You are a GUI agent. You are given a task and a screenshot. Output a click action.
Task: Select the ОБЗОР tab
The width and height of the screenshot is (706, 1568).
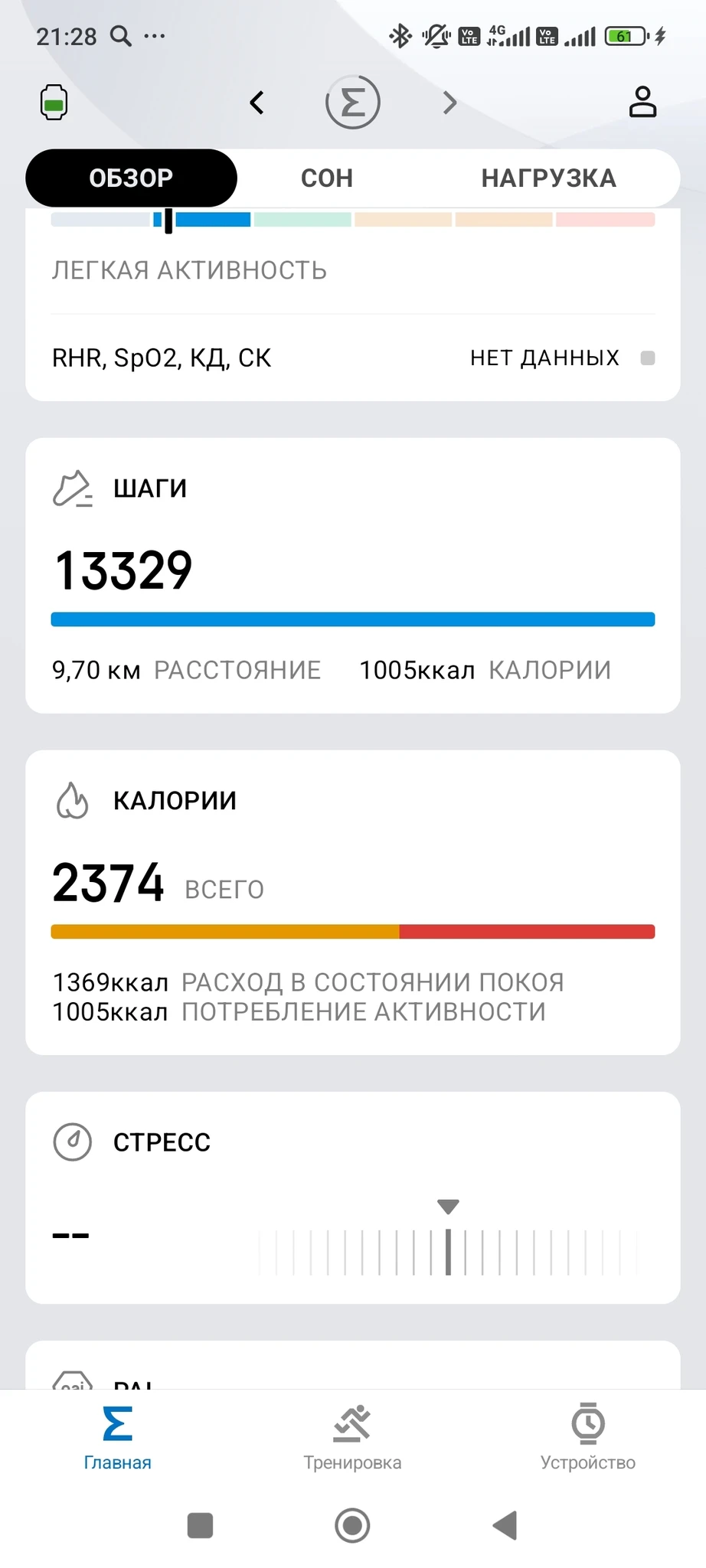pyautogui.click(x=131, y=178)
